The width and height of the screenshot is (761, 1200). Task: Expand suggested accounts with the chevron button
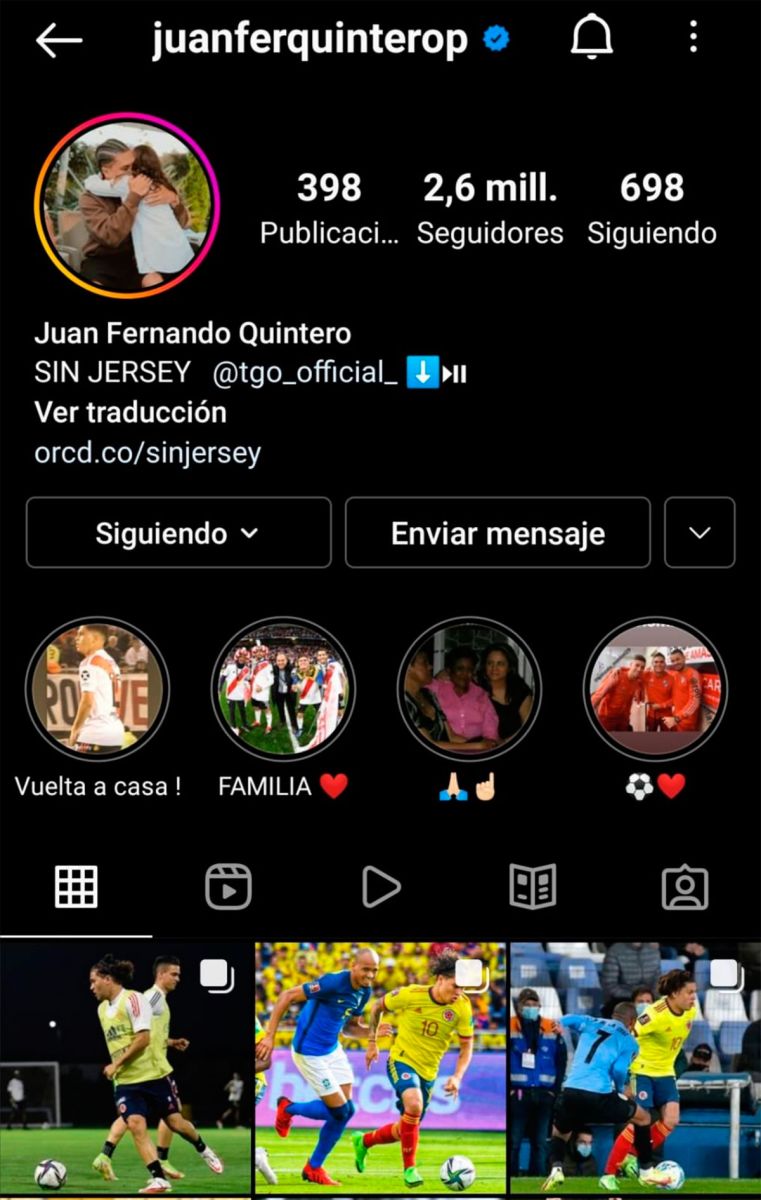tap(699, 533)
